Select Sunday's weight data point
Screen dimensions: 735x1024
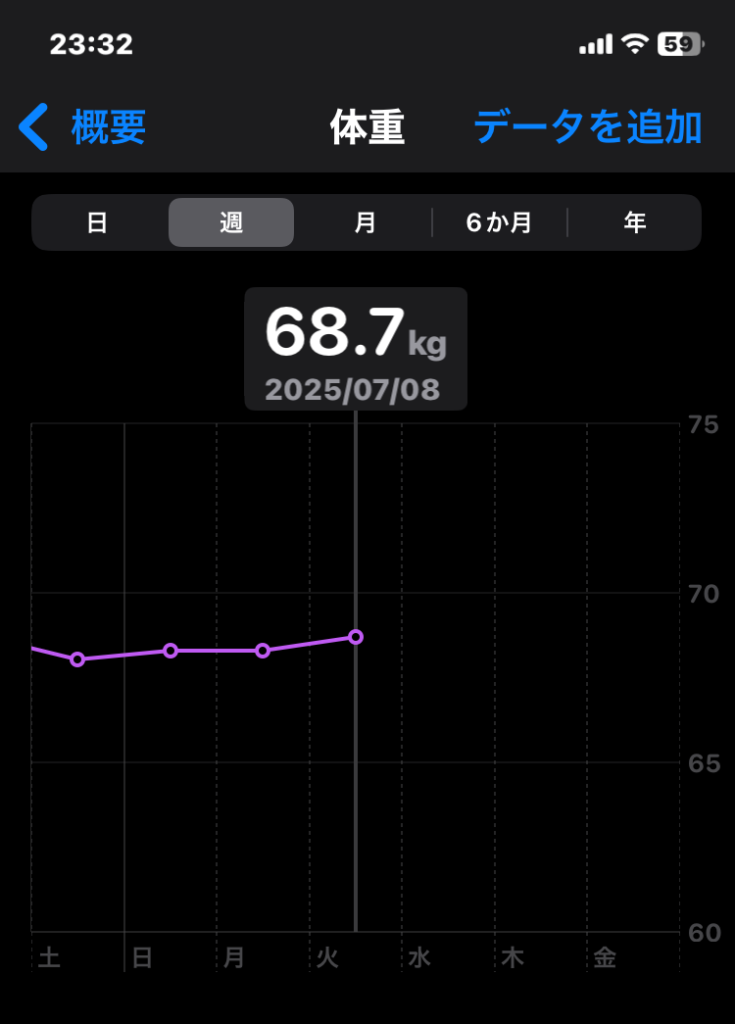[171, 650]
